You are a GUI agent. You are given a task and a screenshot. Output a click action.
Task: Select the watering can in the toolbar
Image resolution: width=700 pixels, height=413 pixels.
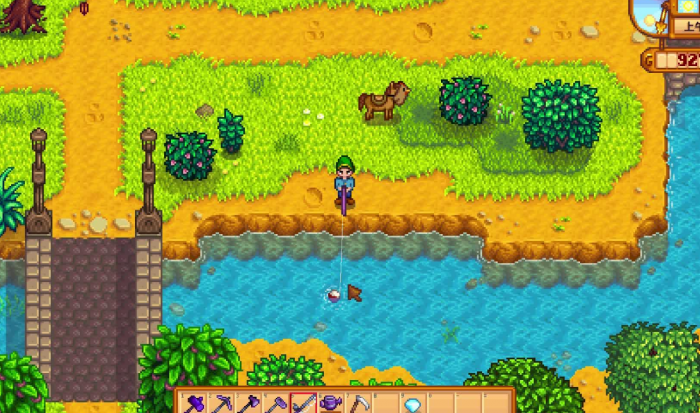click(x=331, y=404)
